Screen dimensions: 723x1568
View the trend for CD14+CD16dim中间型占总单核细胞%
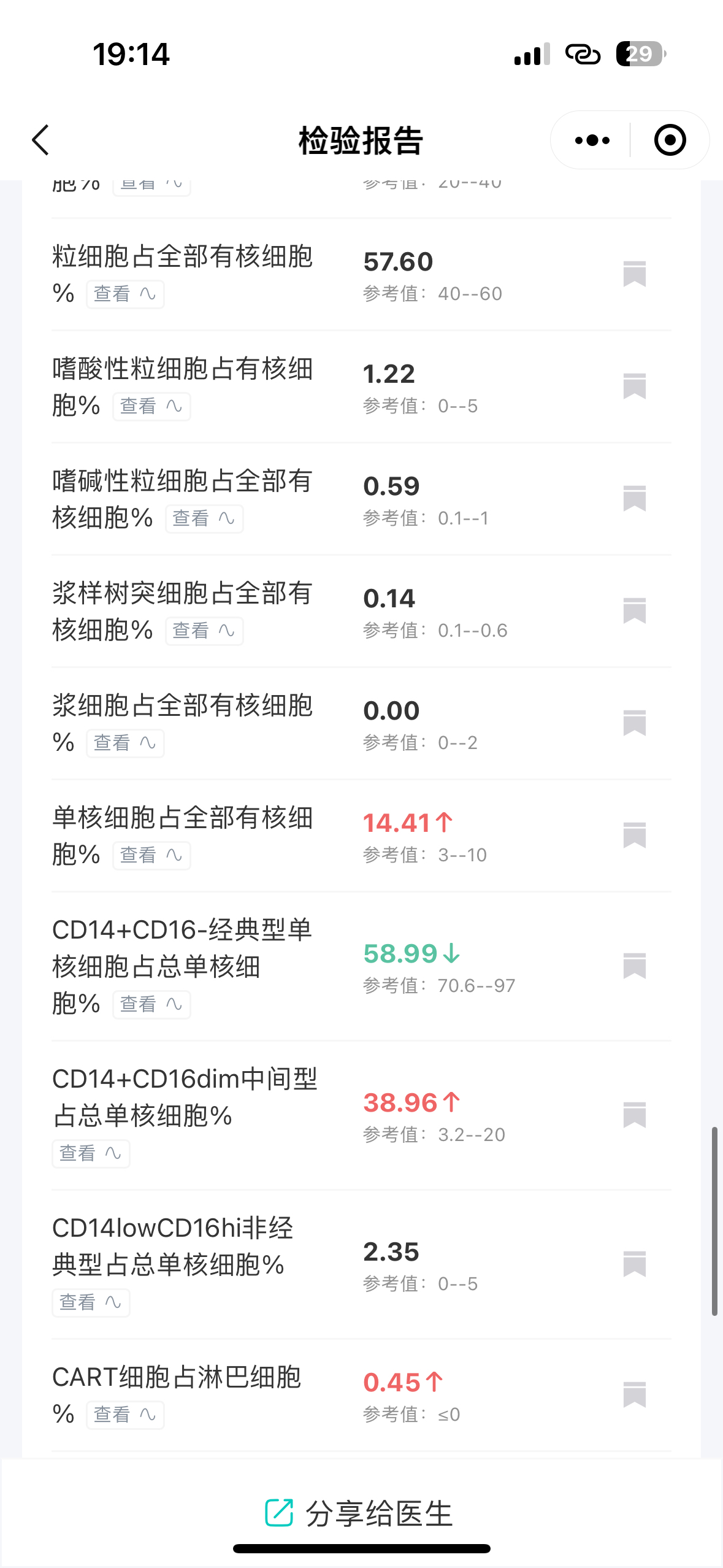click(x=91, y=1153)
